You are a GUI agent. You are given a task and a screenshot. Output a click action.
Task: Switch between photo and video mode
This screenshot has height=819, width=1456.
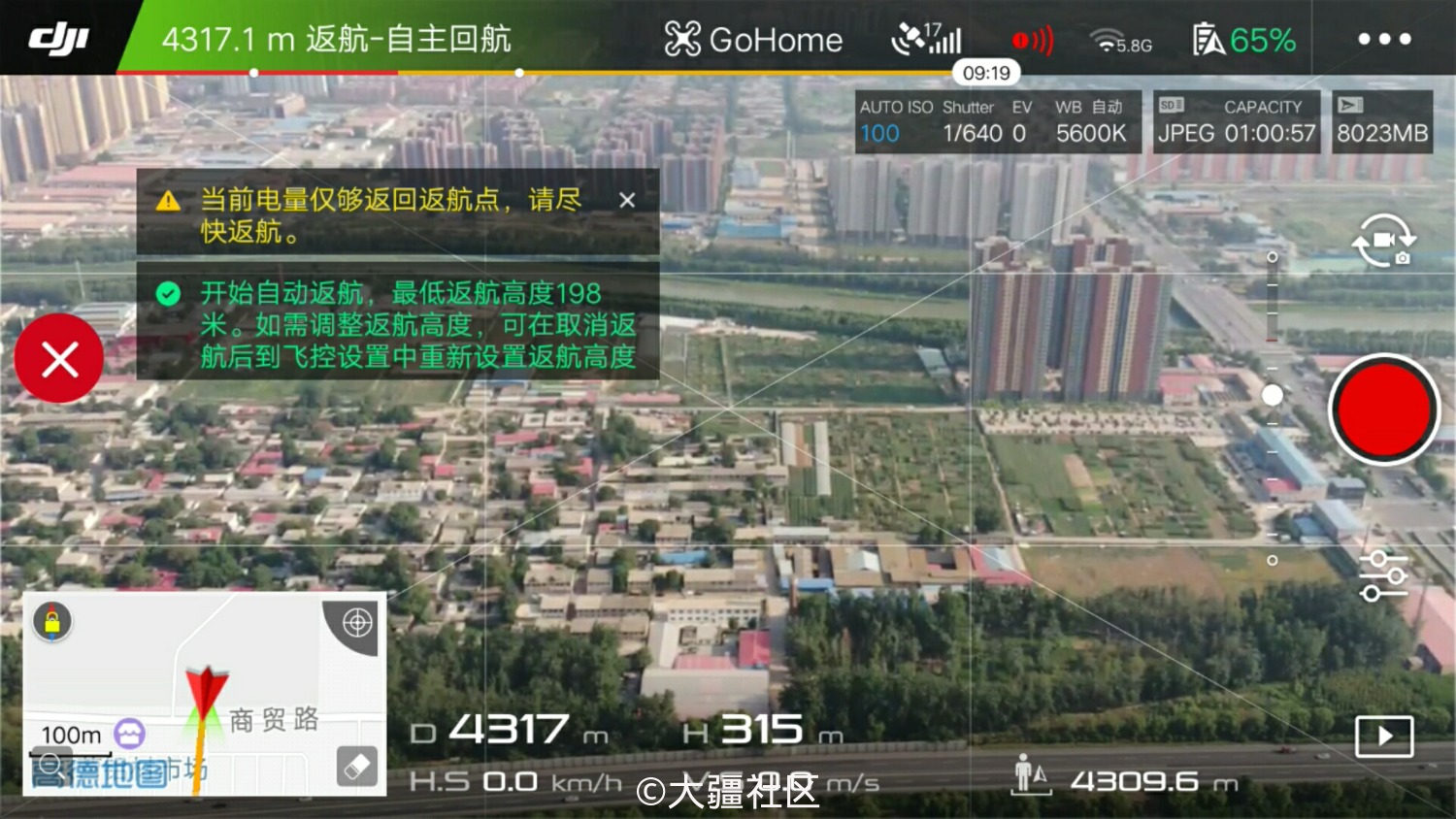[x=1383, y=241]
